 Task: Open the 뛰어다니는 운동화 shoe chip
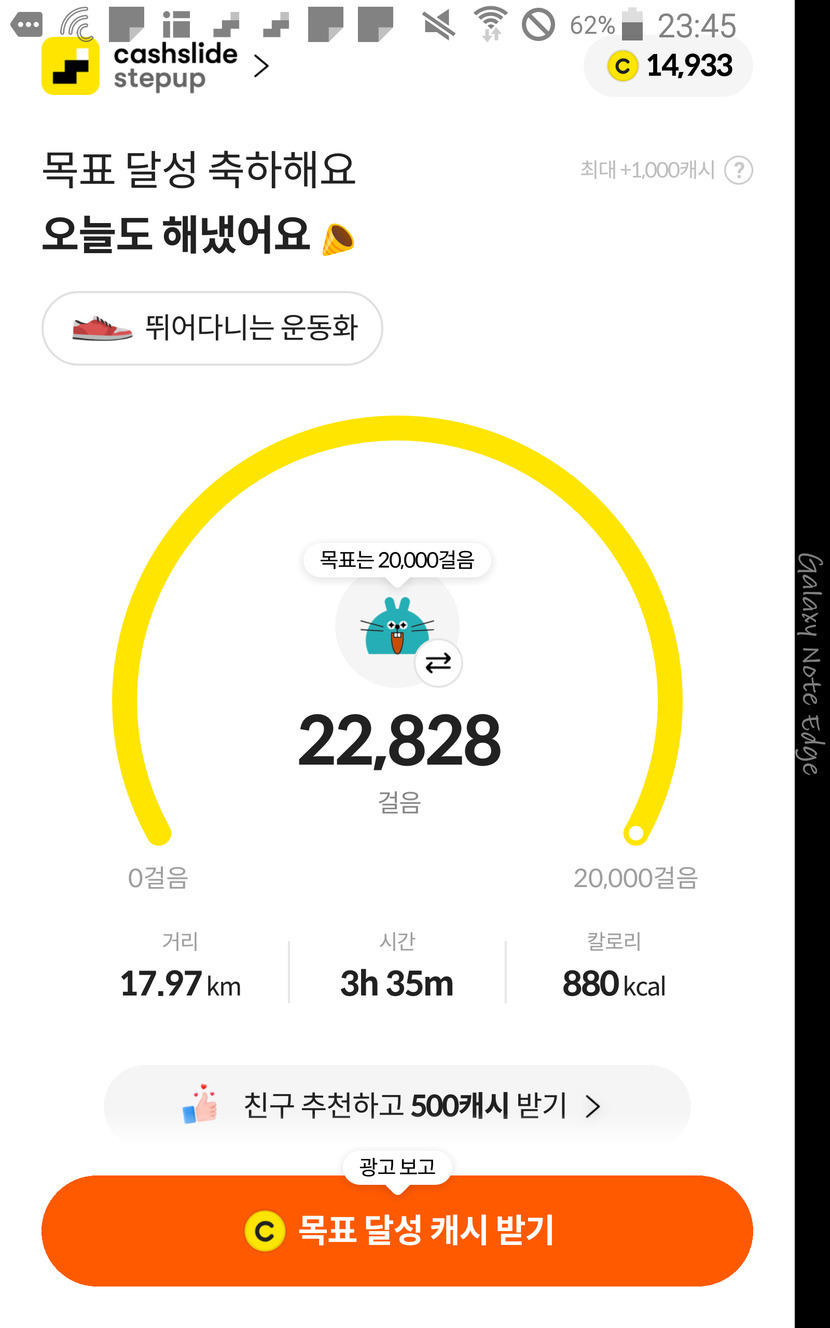tap(212, 328)
